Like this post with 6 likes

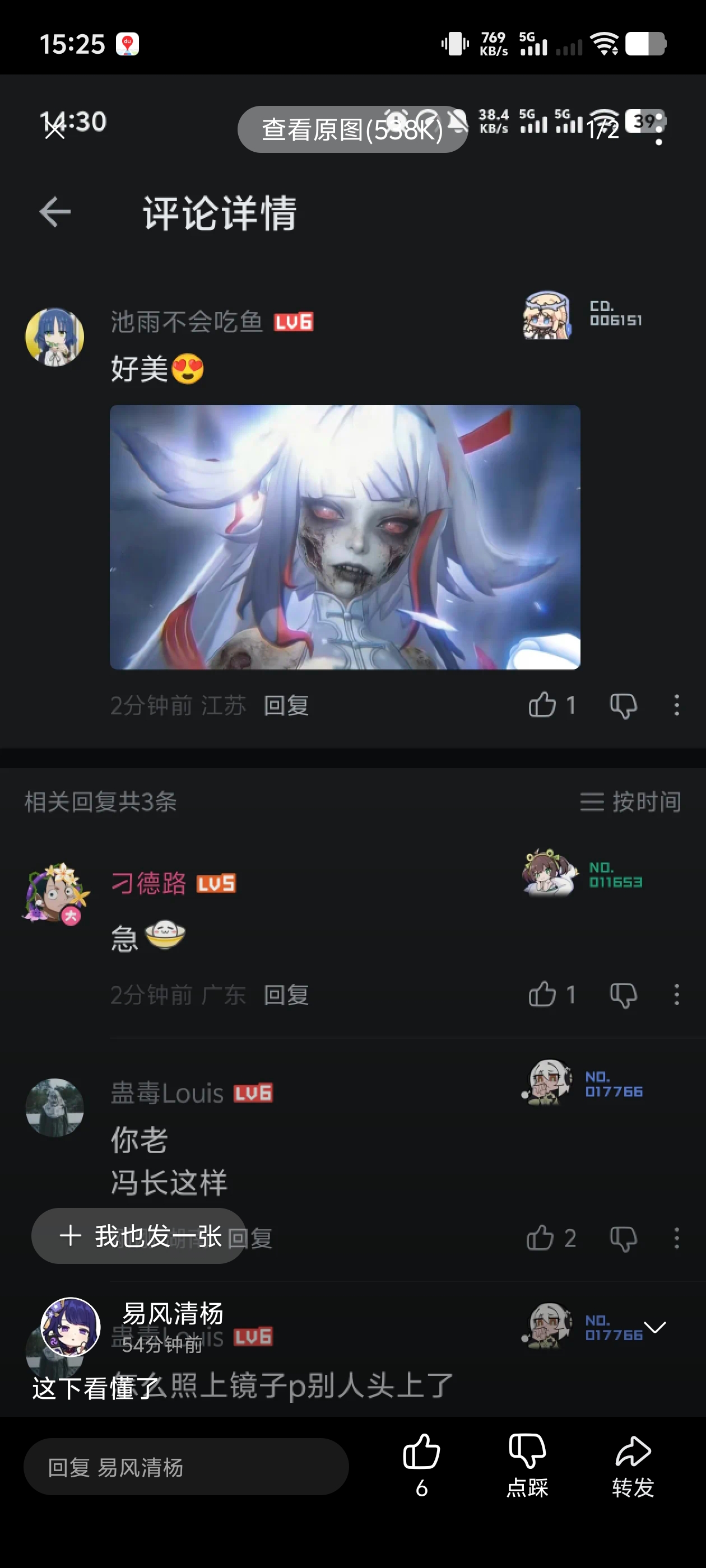tap(421, 1464)
